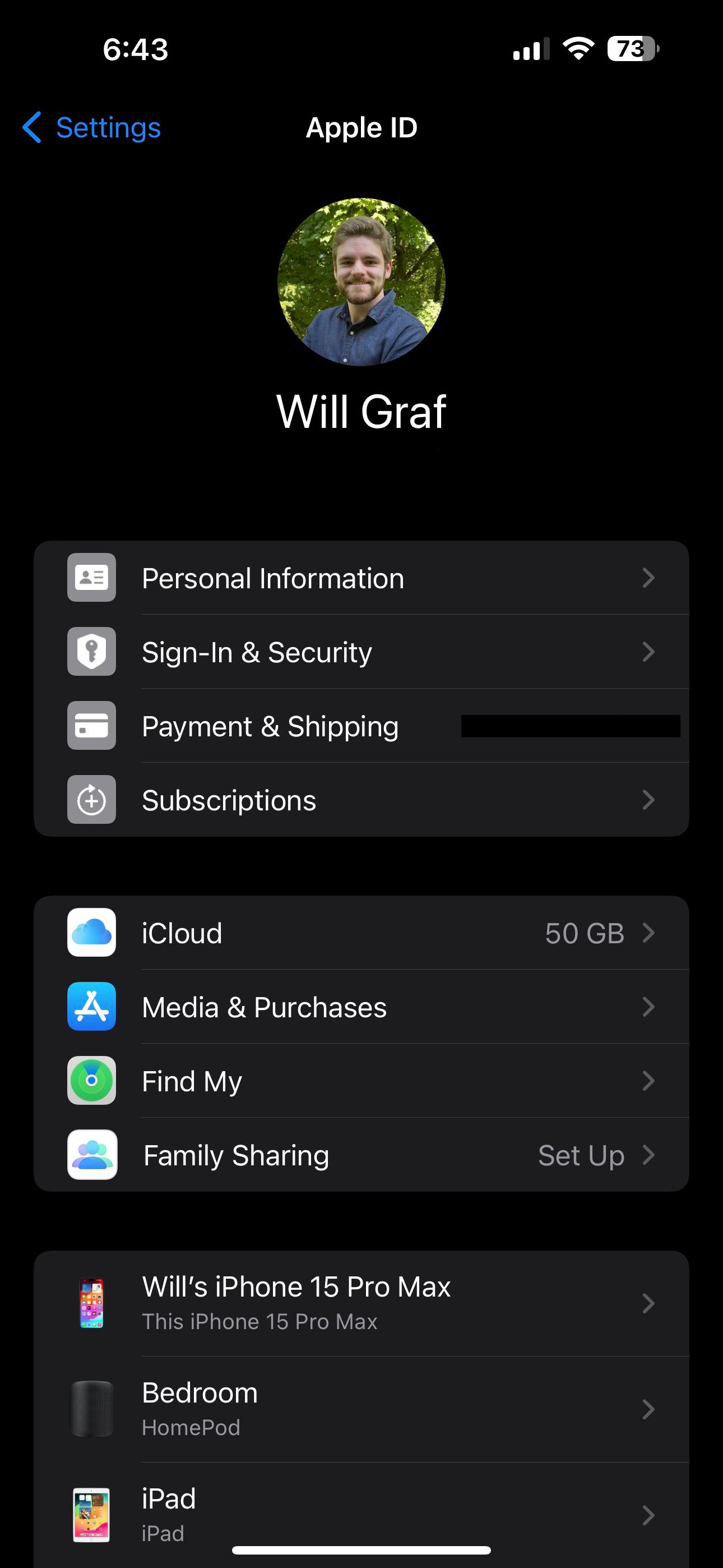Select the Find My radar icon
Viewport: 723px width, 1568px height.
(x=91, y=1081)
